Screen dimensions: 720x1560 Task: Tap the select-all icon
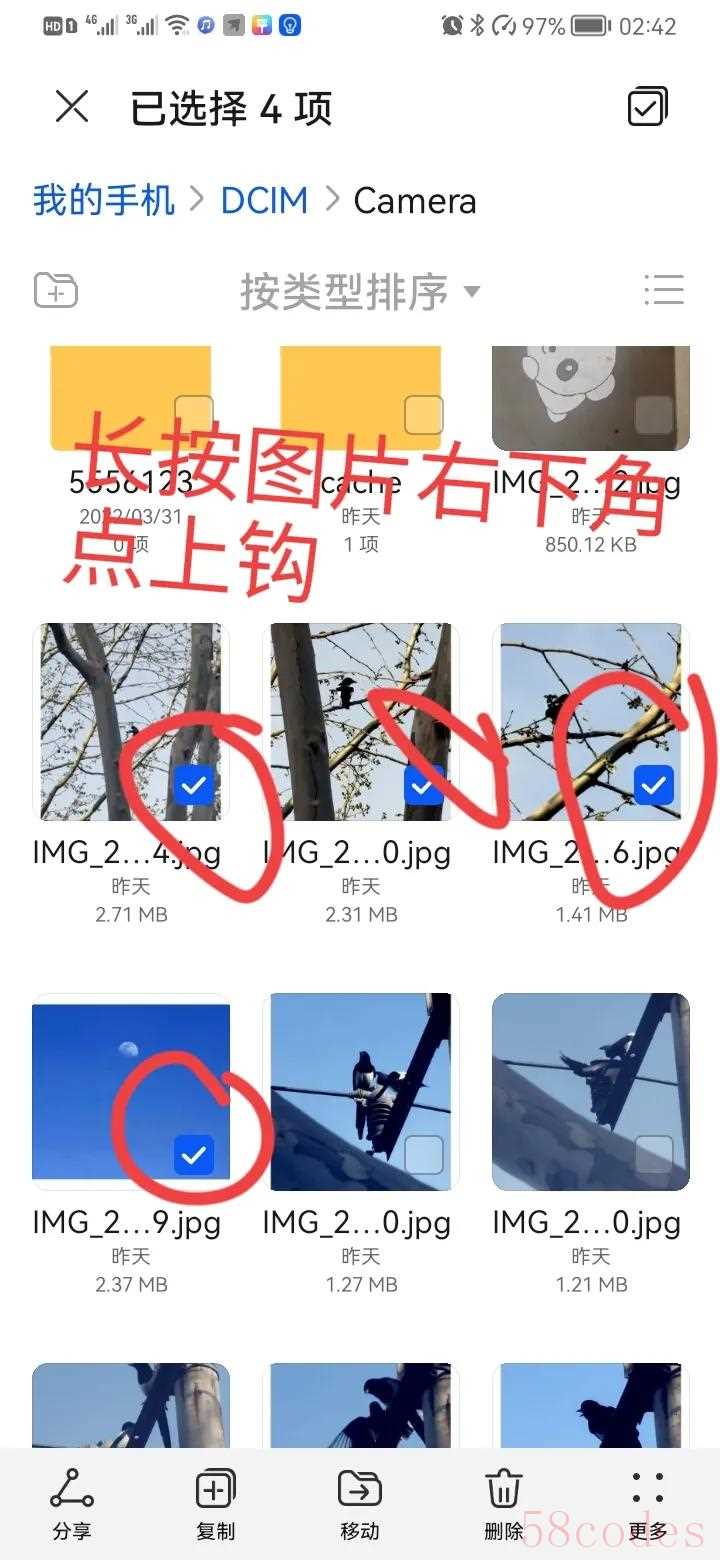[647, 106]
